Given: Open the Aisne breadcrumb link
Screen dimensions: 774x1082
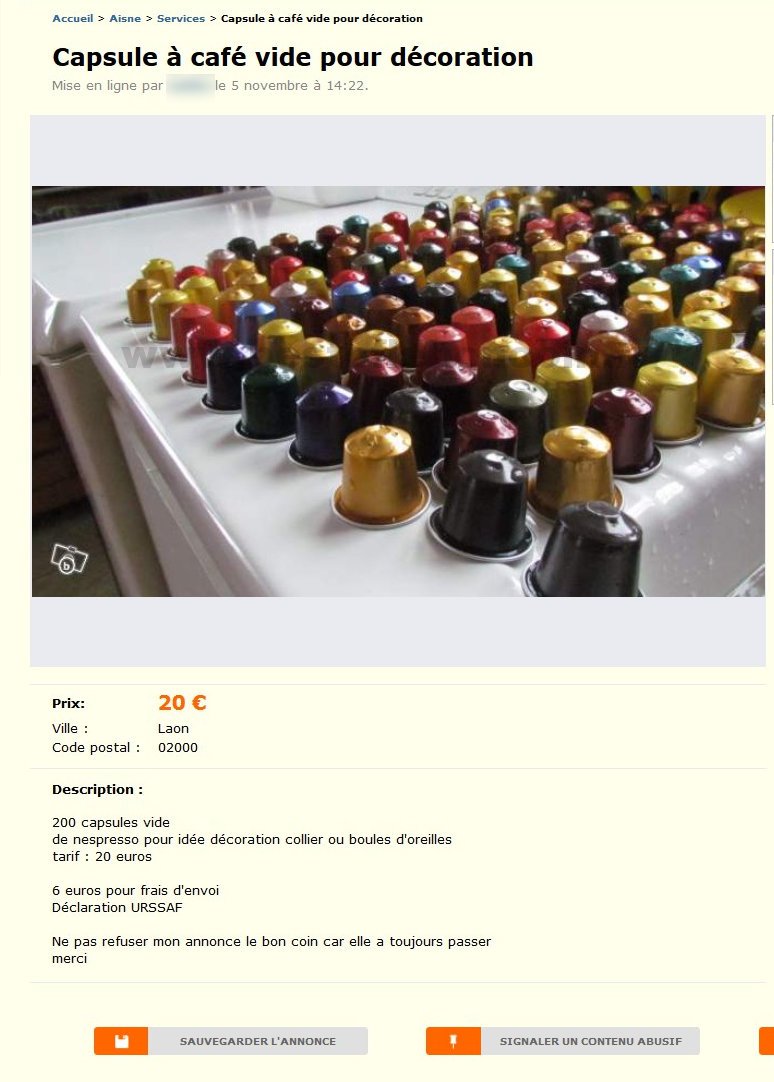Looking at the screenshot, I should click(x=125, y=18).
